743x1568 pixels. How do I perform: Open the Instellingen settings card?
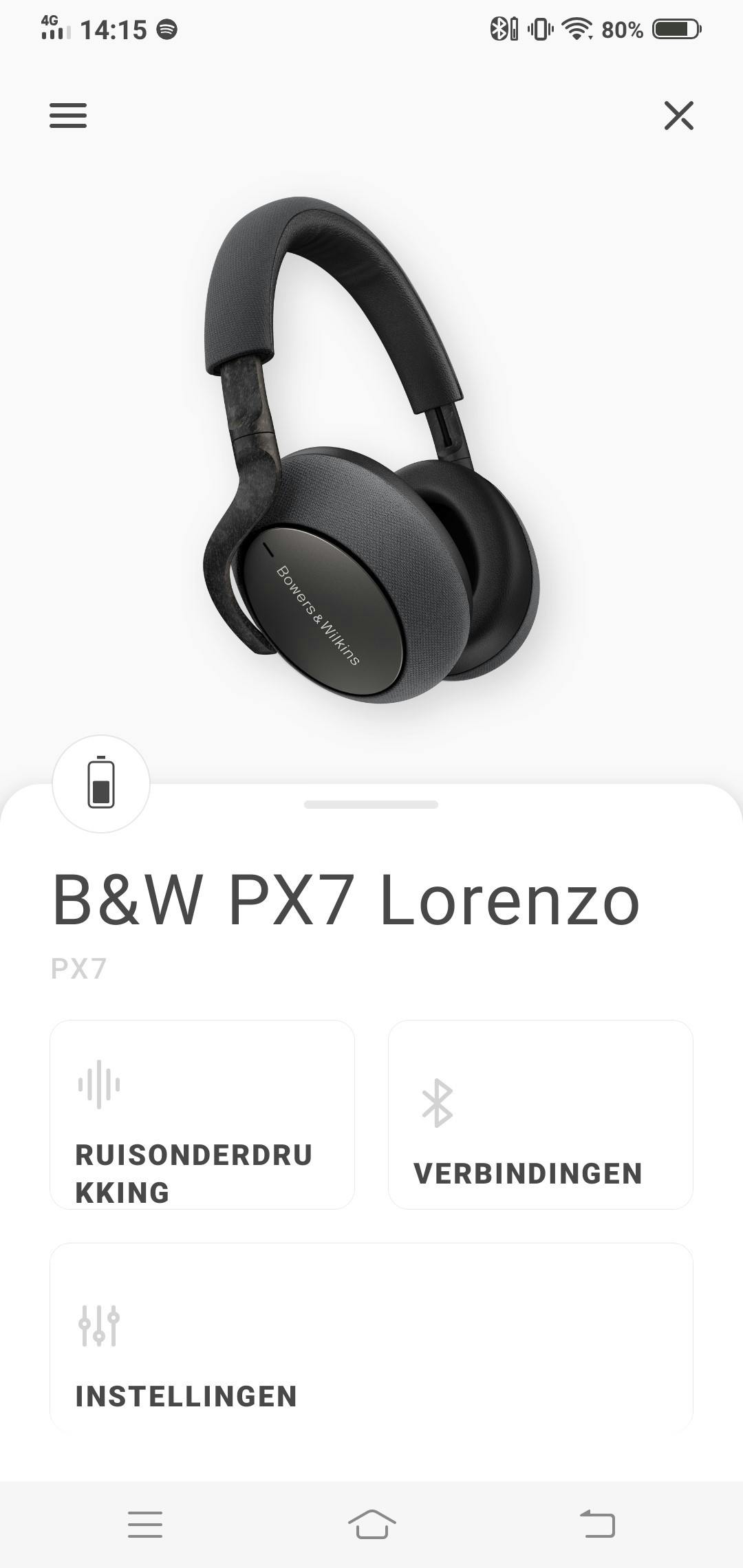point(371,1336)
